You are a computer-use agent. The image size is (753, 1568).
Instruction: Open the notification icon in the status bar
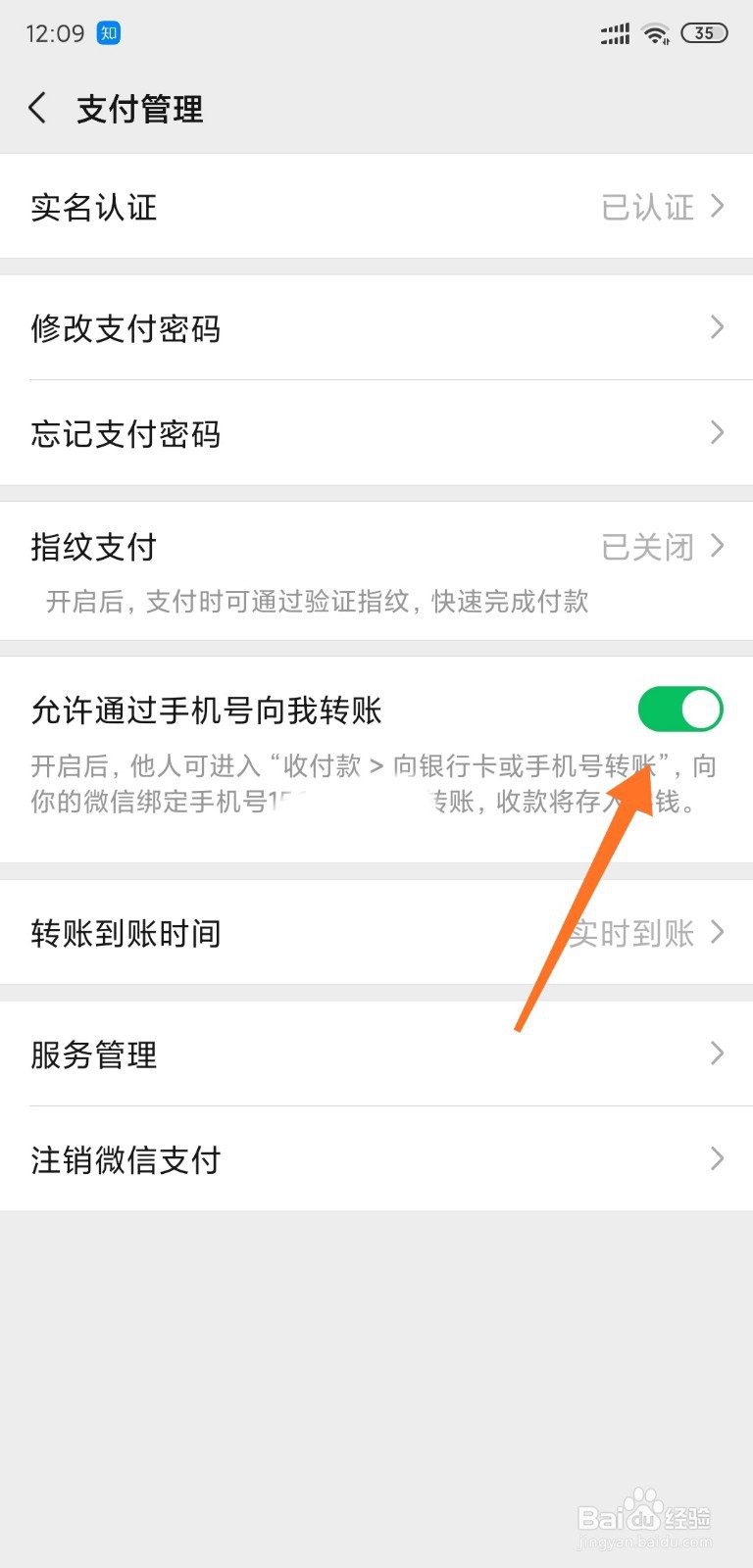coord(109,33)
